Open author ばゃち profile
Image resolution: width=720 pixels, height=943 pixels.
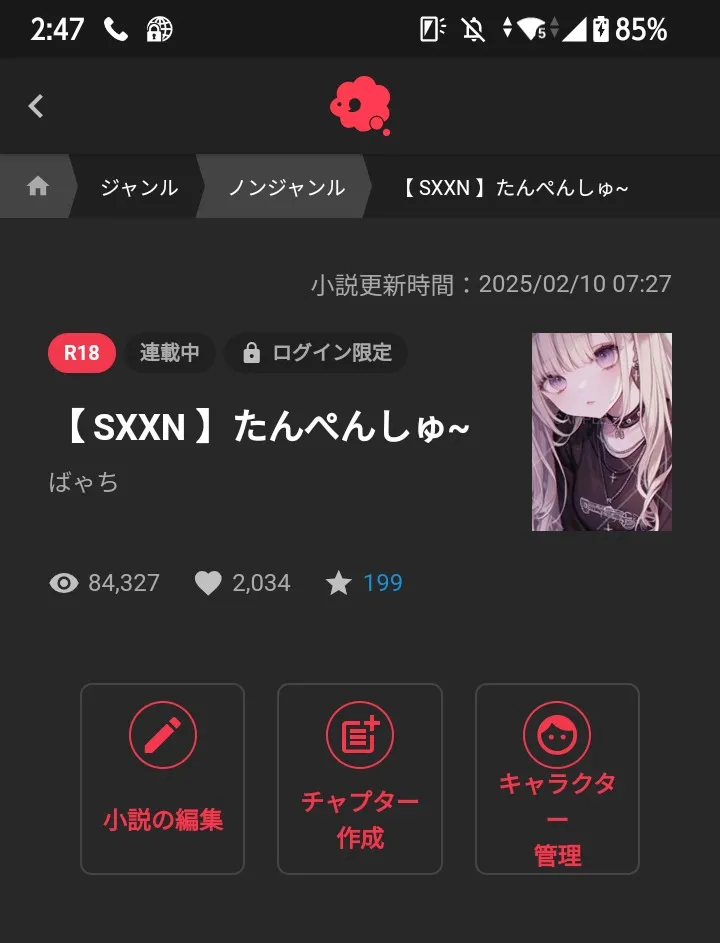point(83,482)
